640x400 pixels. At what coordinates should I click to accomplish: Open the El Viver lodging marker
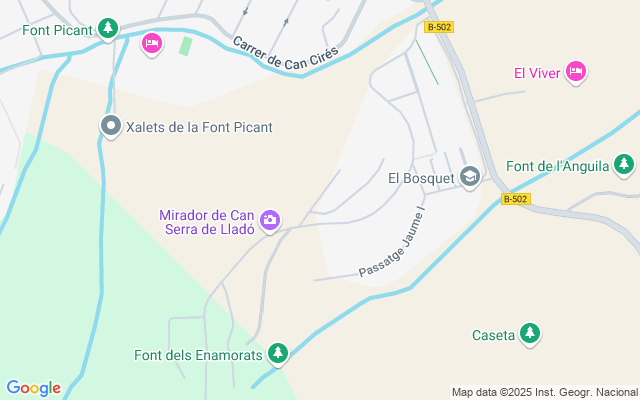(576, 72)
